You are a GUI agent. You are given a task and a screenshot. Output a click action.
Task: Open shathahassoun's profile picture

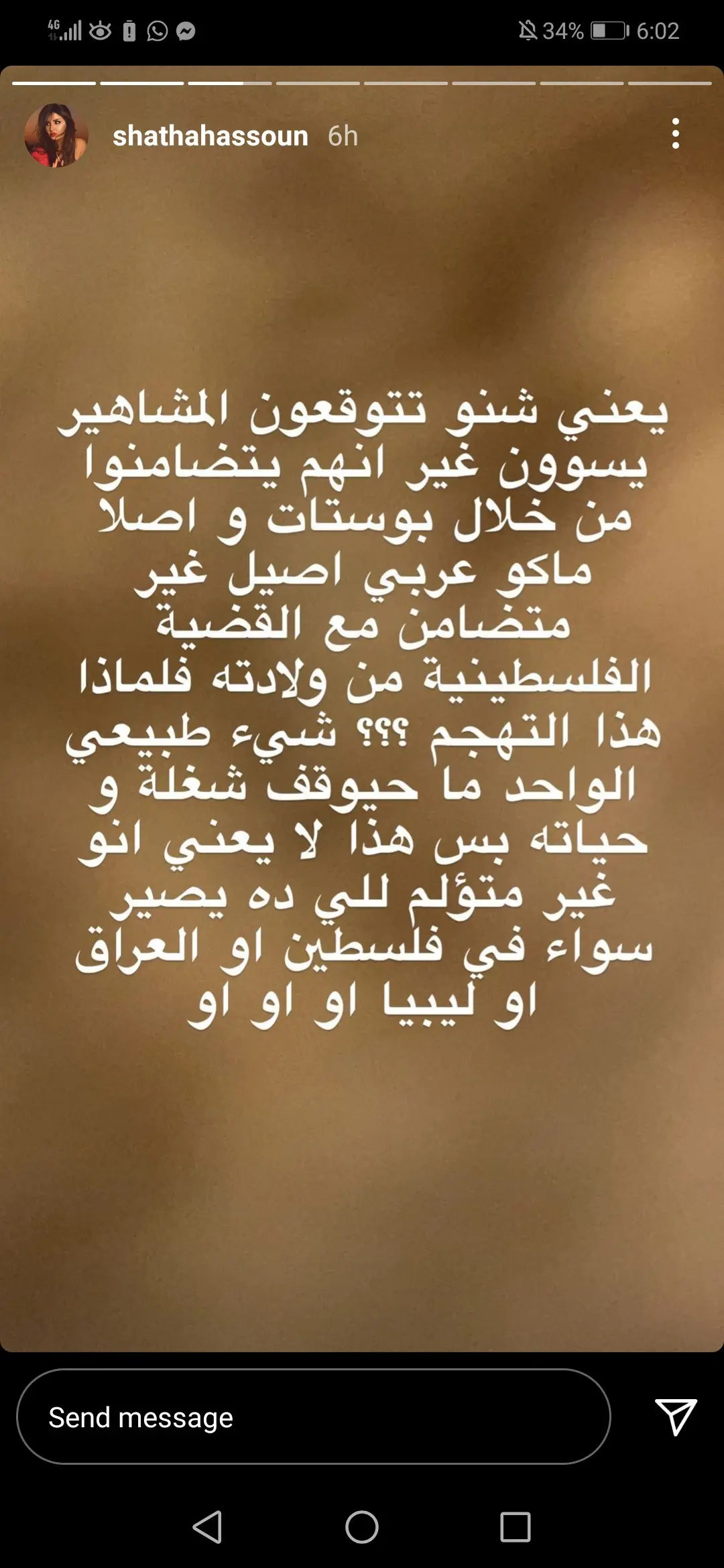pos(56,135)
